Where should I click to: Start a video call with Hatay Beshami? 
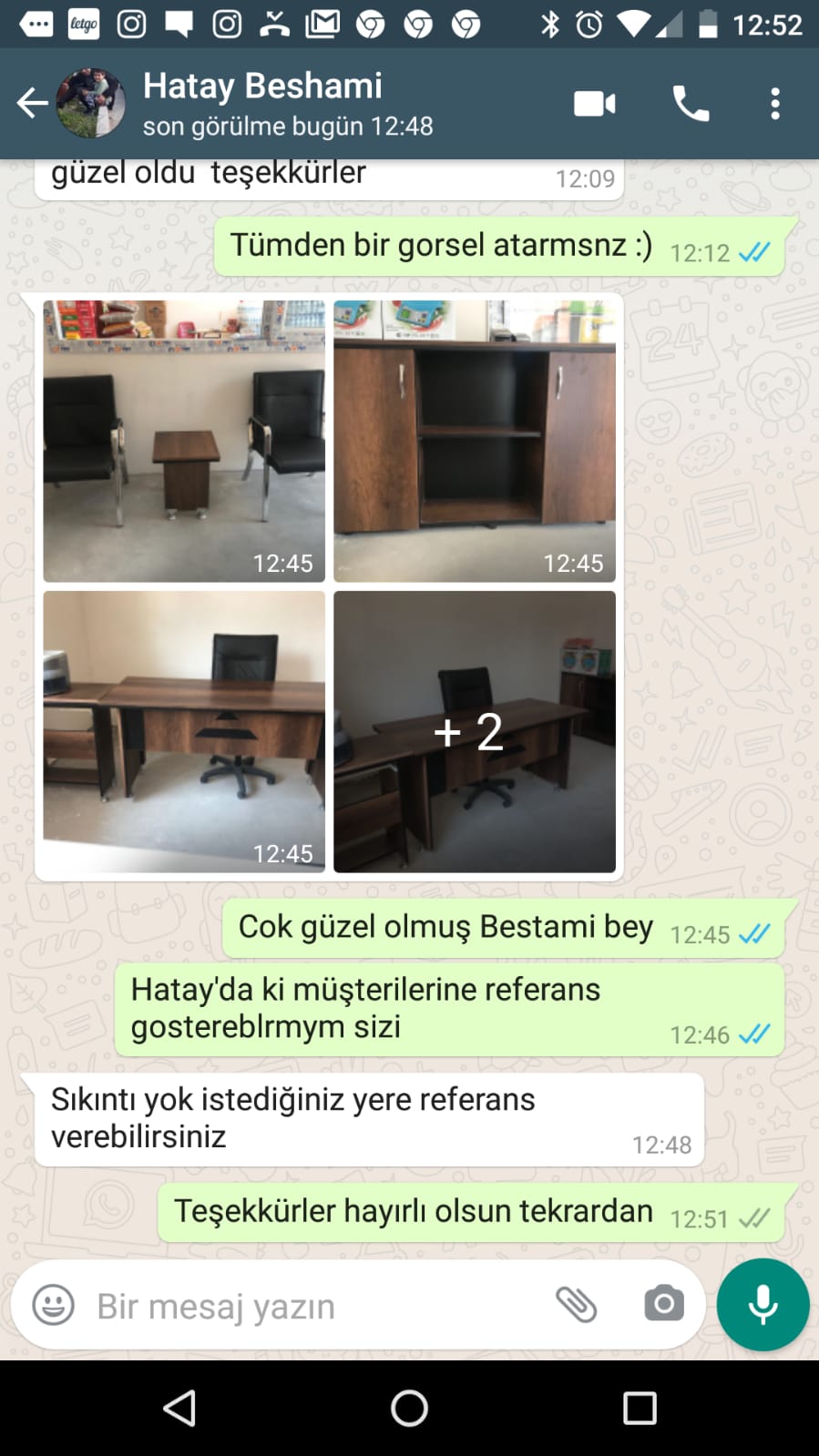[x=595, y=104]
